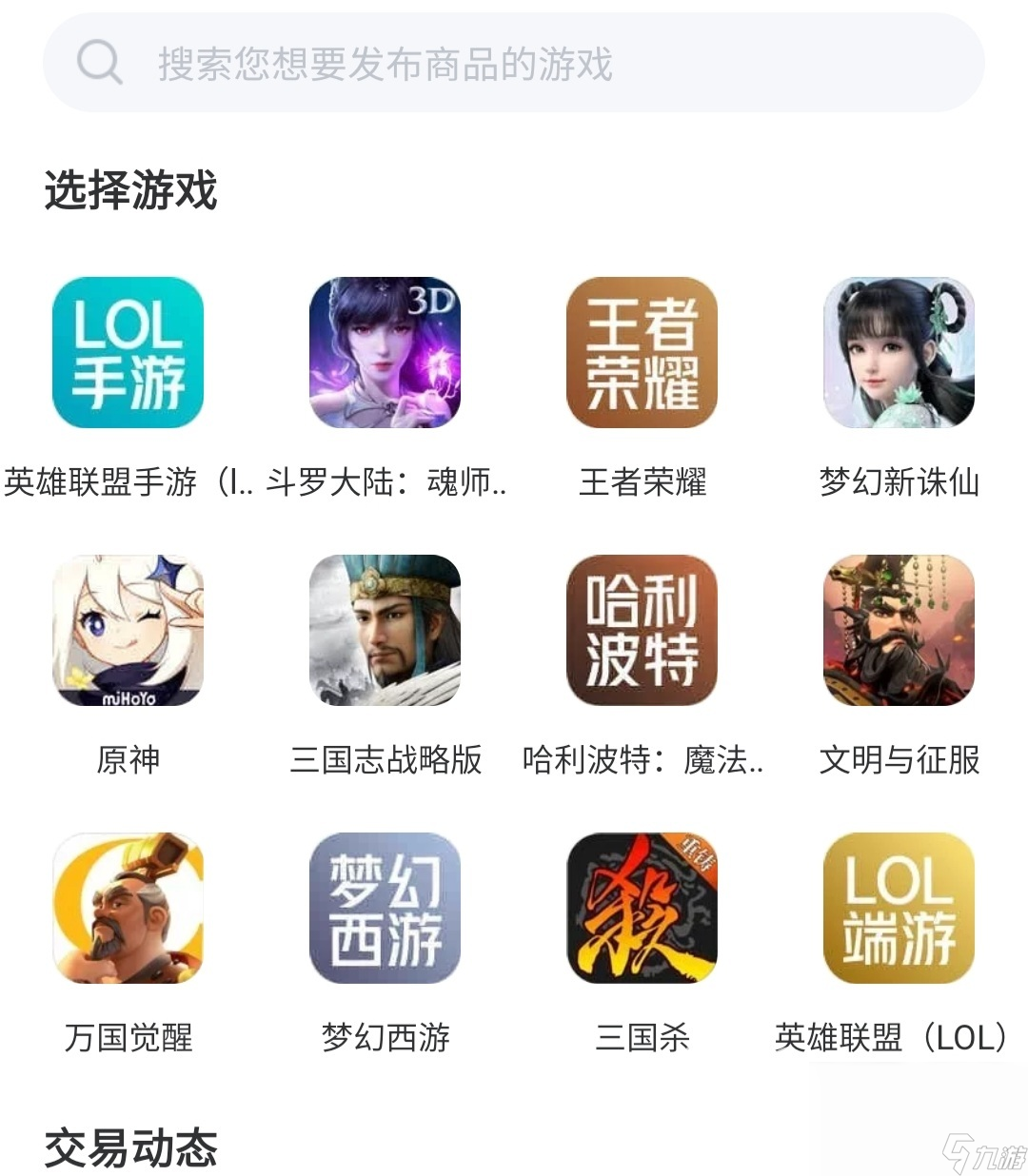The image size is (1028, 1176).
Task: Pick 原神 game icon
Action: [128, 630]
